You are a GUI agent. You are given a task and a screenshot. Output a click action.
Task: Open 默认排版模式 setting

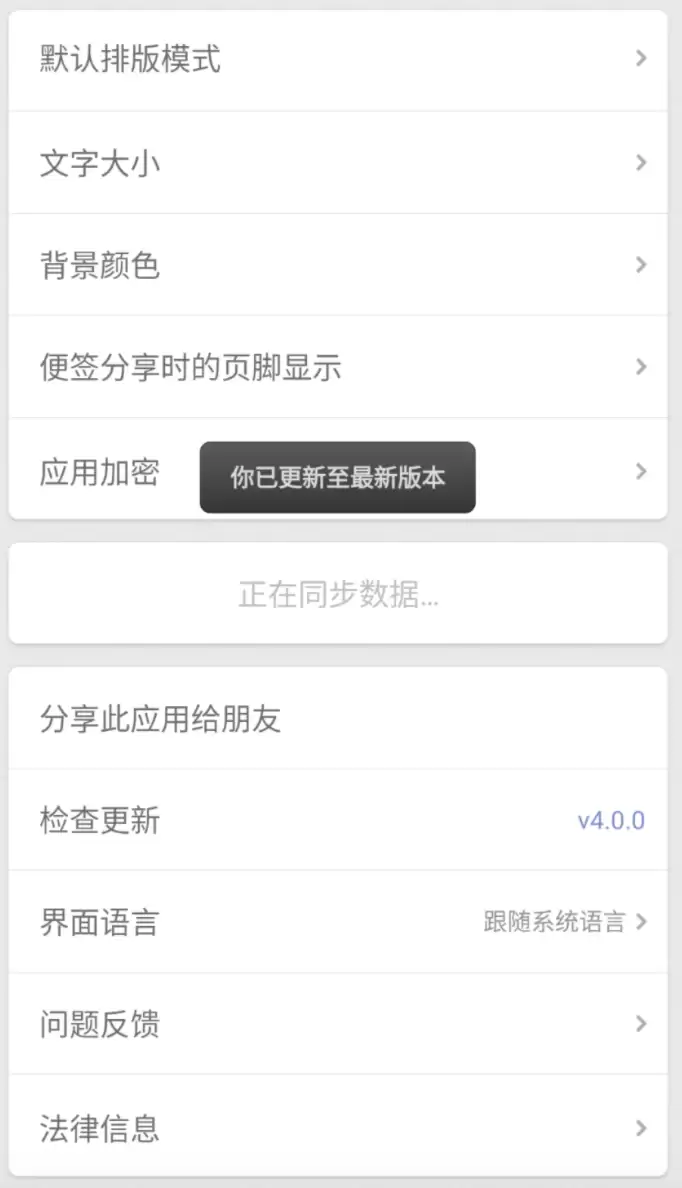coord(338,60)
